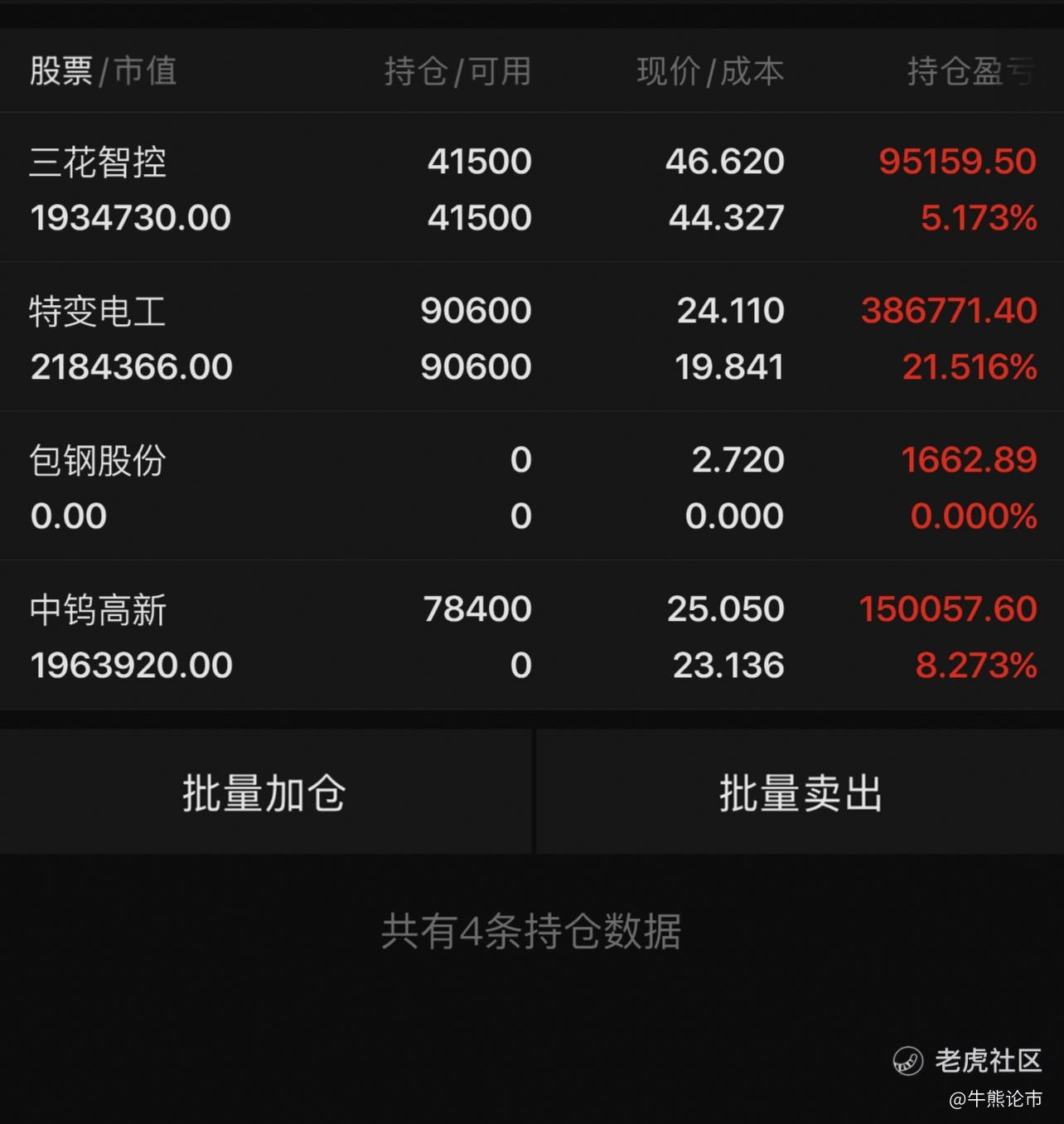Select the 包钢股份 holding row
Viewport: 1064px width, 1124px height.
530,487
